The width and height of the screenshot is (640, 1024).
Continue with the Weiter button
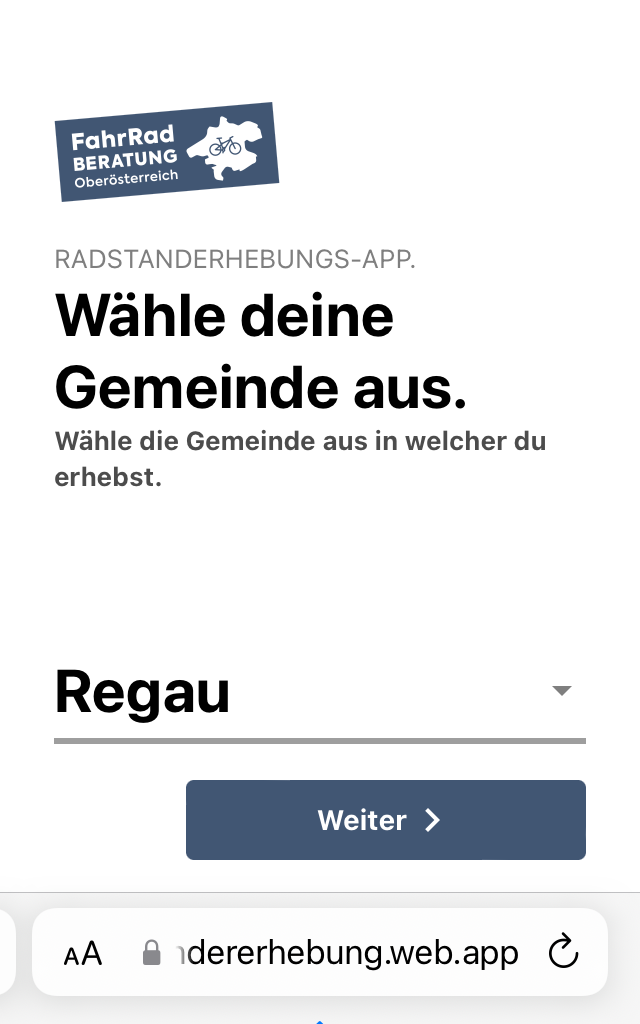pos(385,820)
